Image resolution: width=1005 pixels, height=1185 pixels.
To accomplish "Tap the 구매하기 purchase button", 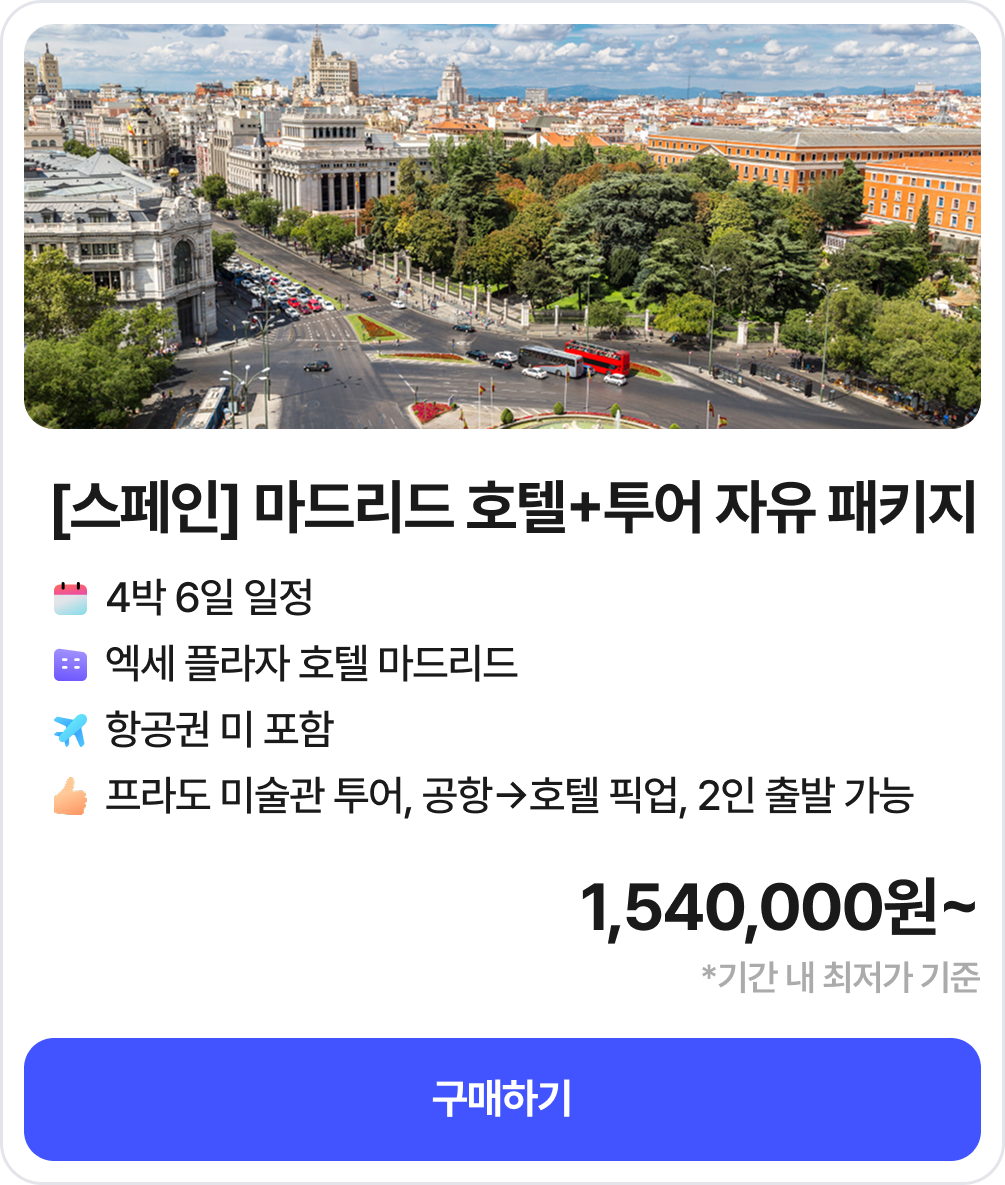I will [502, 1098].
